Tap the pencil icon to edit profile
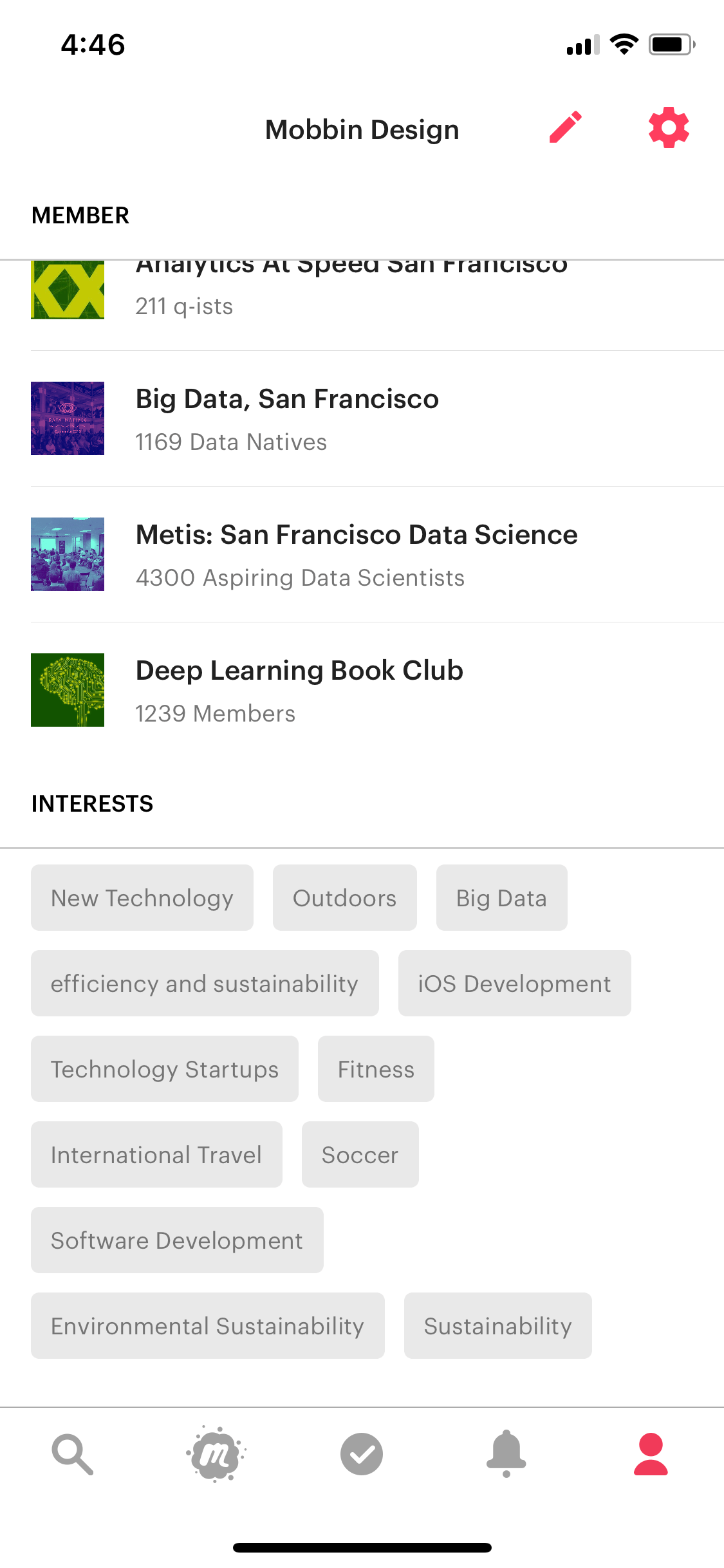Image resolution: width=724 pixels, height=1568 pixels. click(566, 127)
